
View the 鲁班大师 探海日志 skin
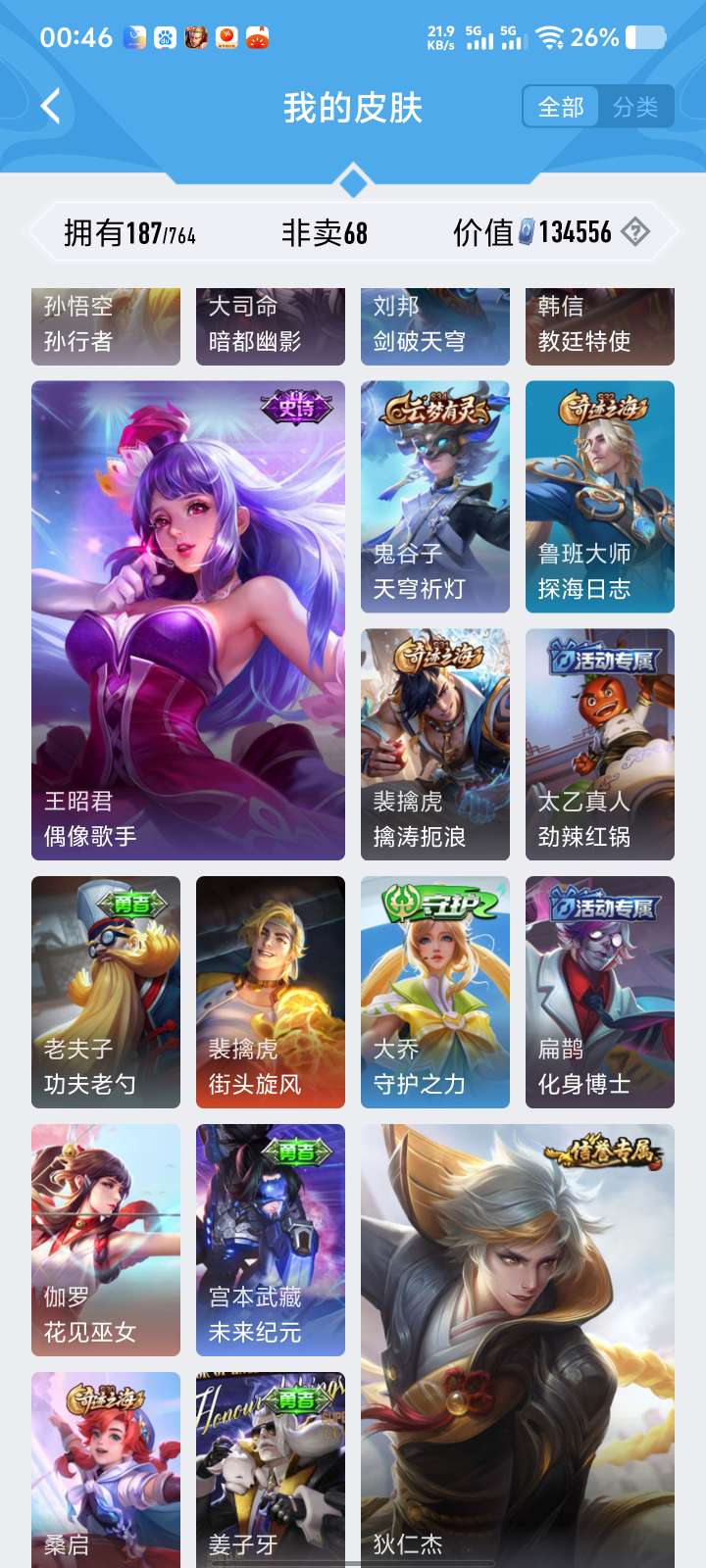click(x=600, y=497)
